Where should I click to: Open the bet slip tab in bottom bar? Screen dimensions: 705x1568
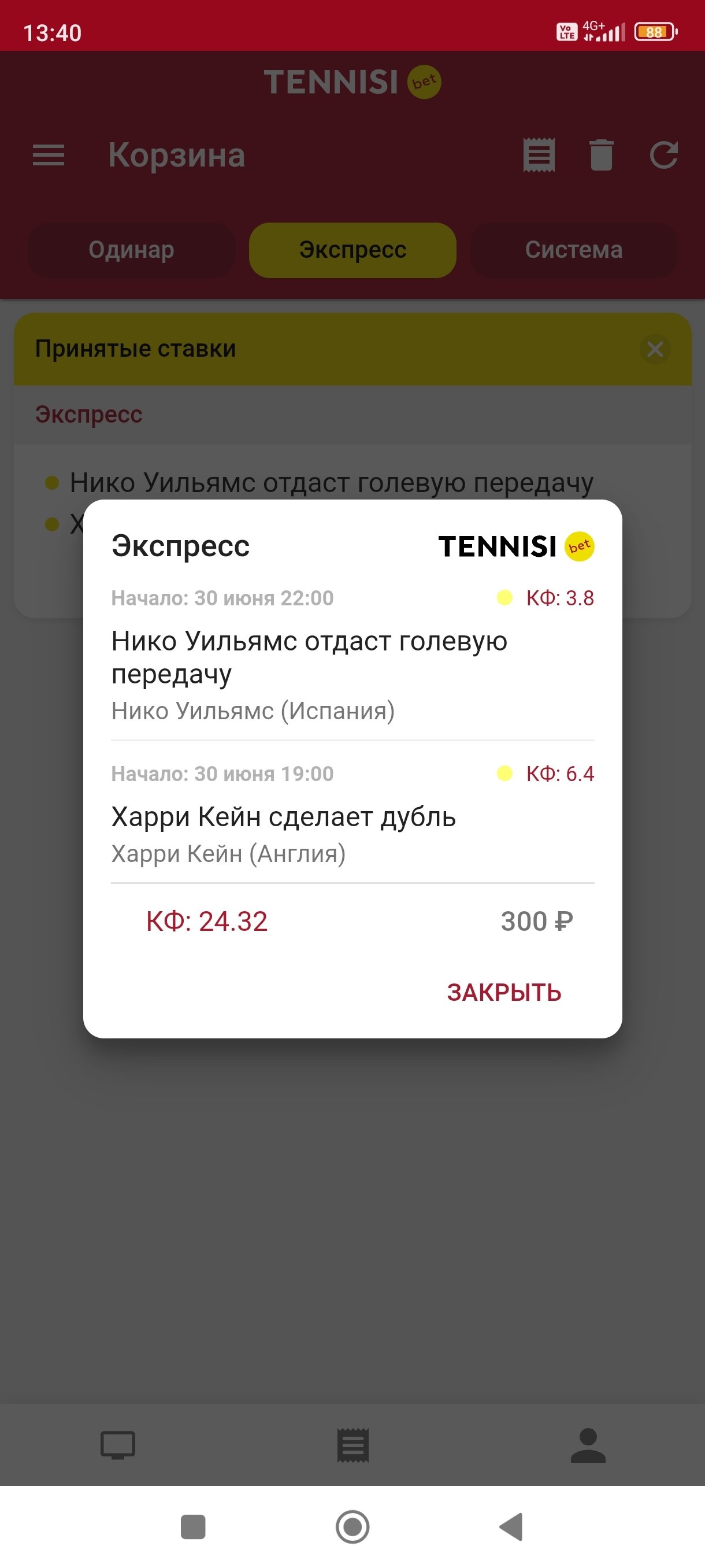click(353, 1444)
